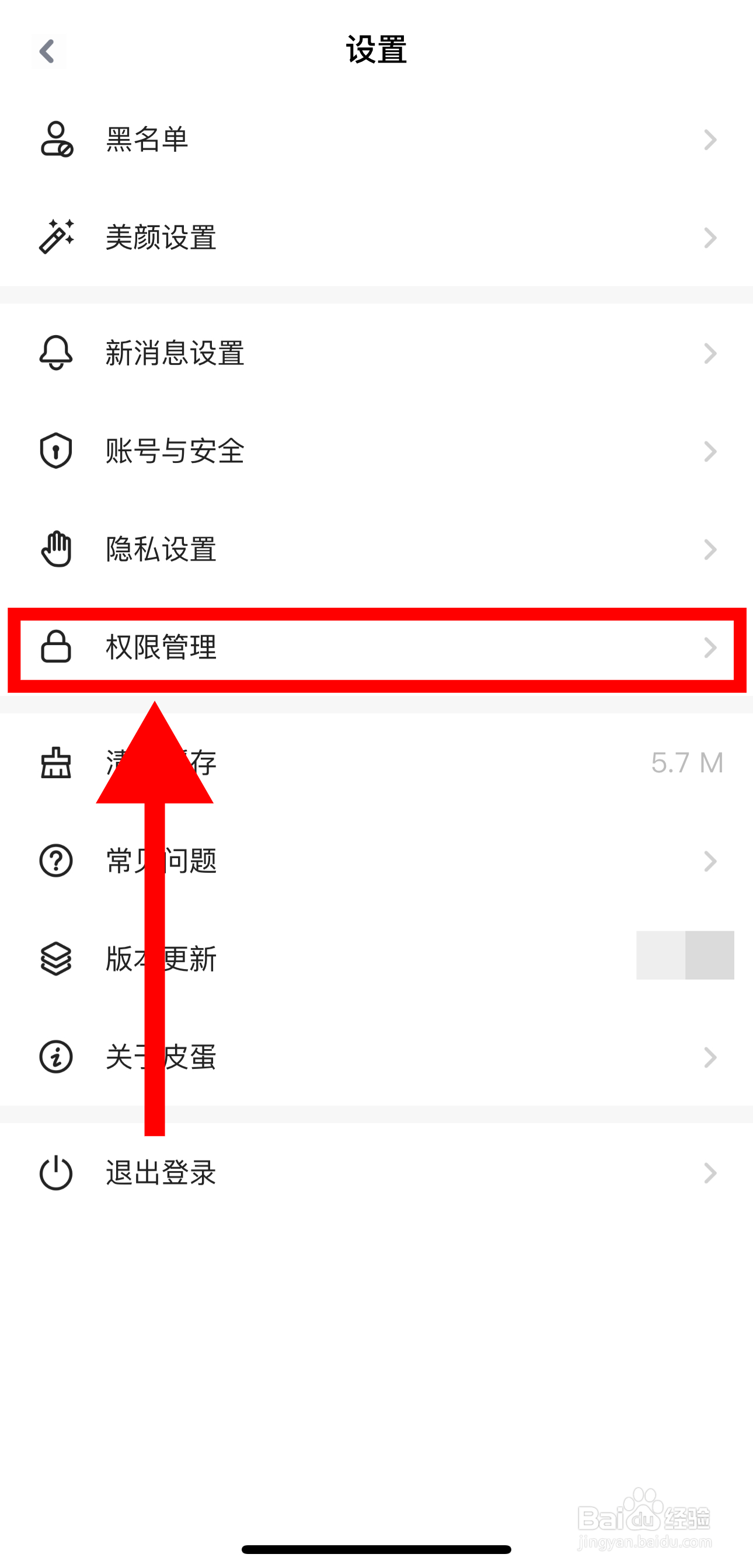This screenshot has width=753, height=1568.
Task: Expand 账号与安全 using the arrow
Action: point(710,452)
